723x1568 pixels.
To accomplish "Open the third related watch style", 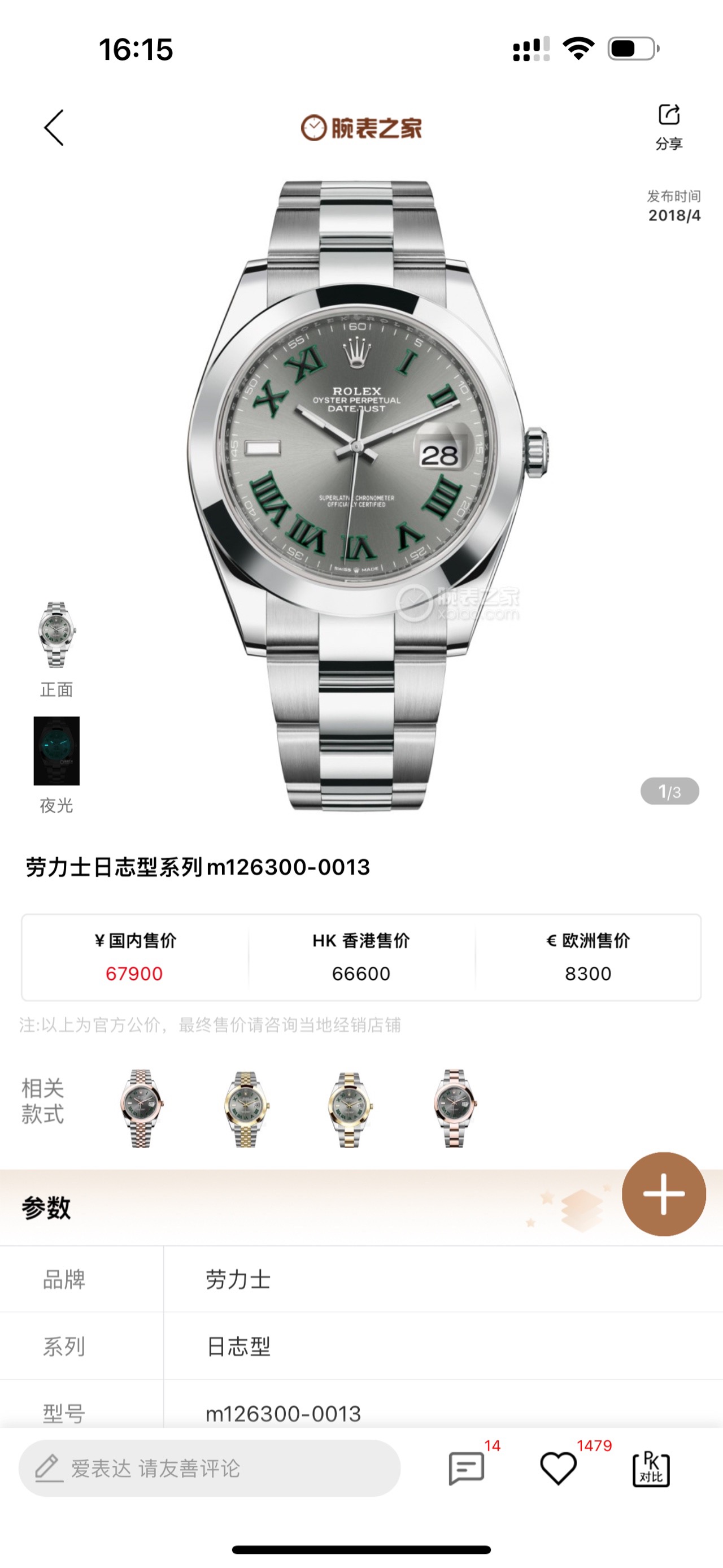I will click(x=349, y=1108).
